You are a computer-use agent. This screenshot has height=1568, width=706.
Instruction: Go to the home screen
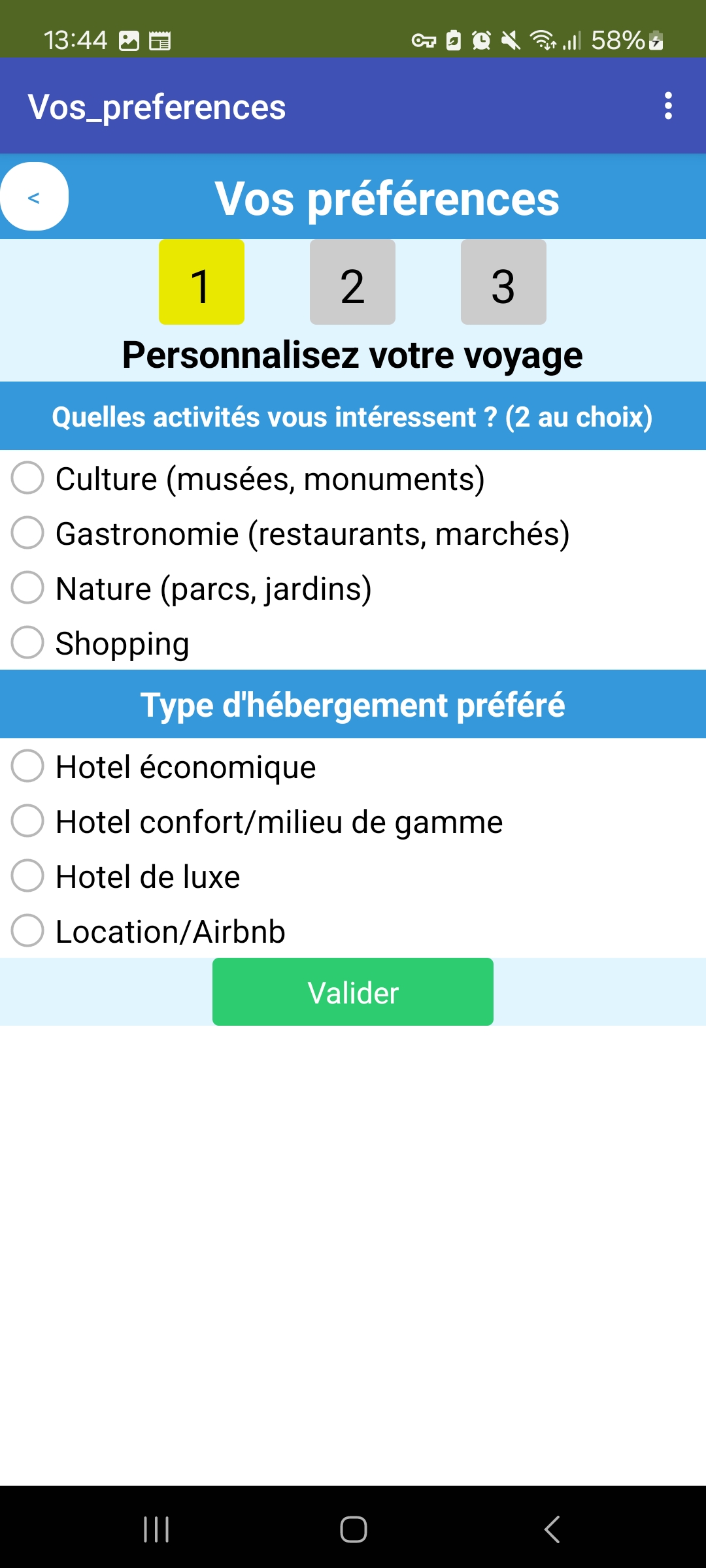(x=353, y=1529)
